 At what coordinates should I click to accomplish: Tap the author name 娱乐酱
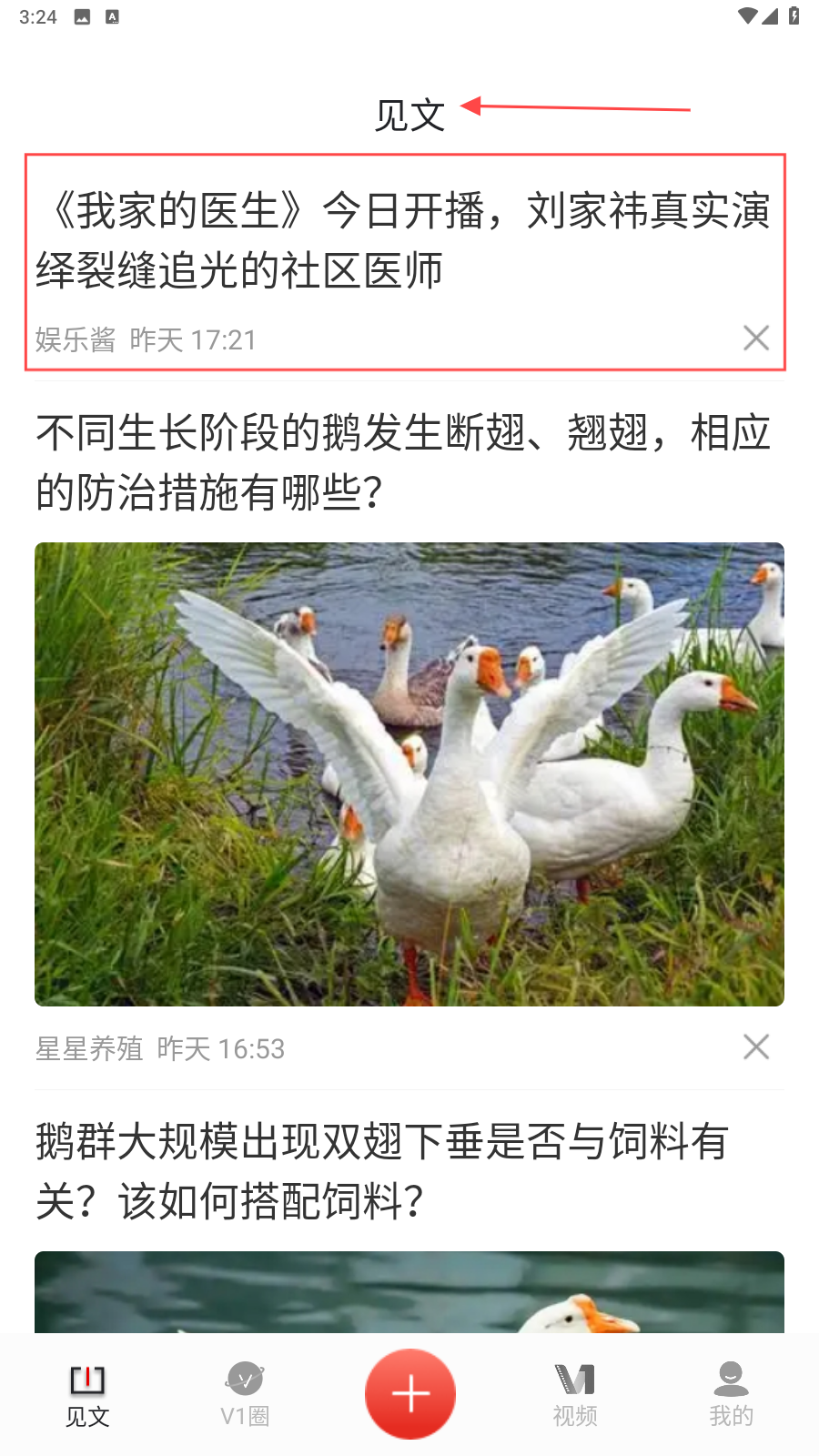pyautogui.click(x=73, y=339)
